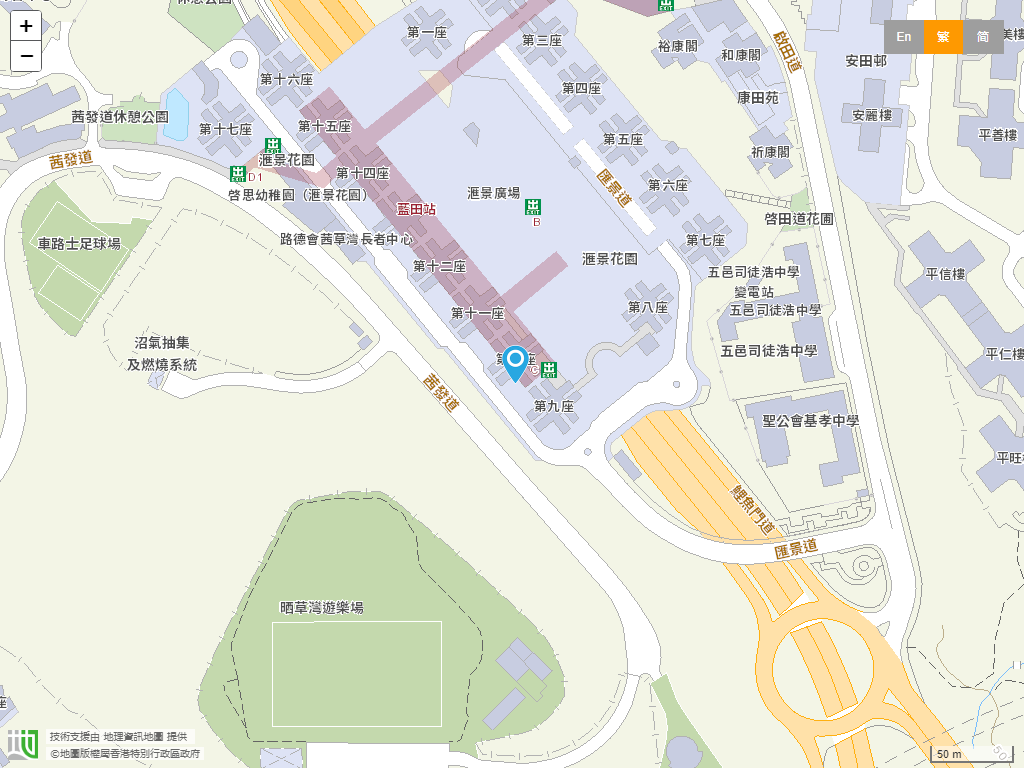Tap the blue location marker pin
The height and width of the screenshot is (768, 1024).
coord(516,362)
